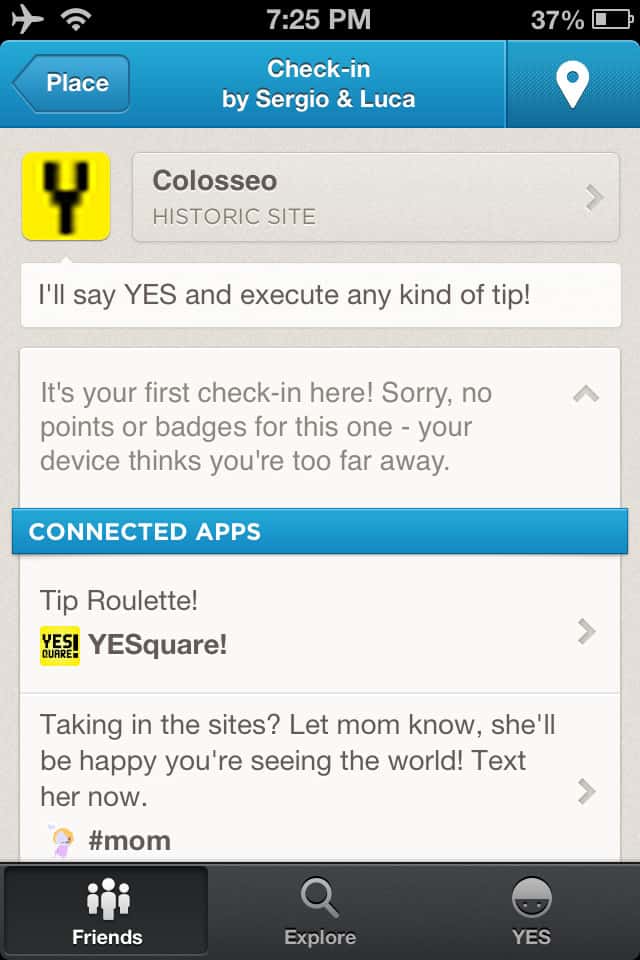Go back to Place
This screenshot has width=640, height=960.
click(72, 84)
